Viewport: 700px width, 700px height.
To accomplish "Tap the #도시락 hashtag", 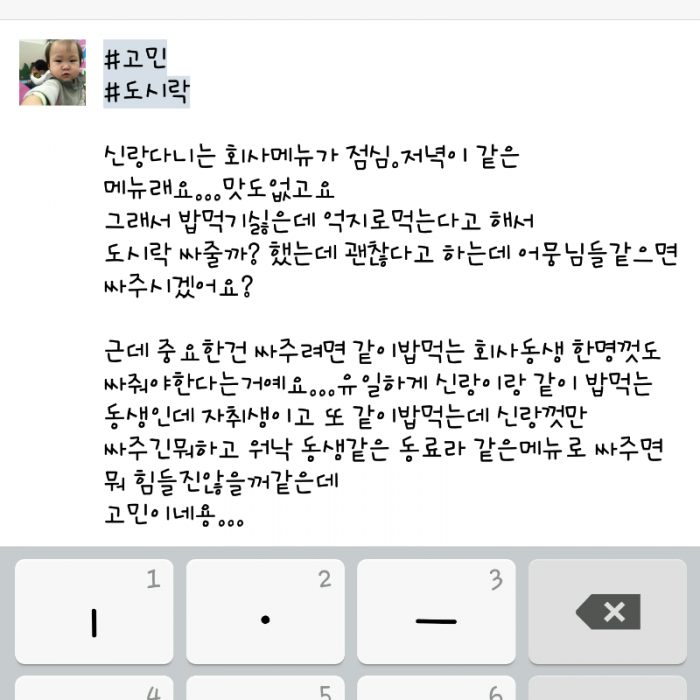I will (146, 91).
